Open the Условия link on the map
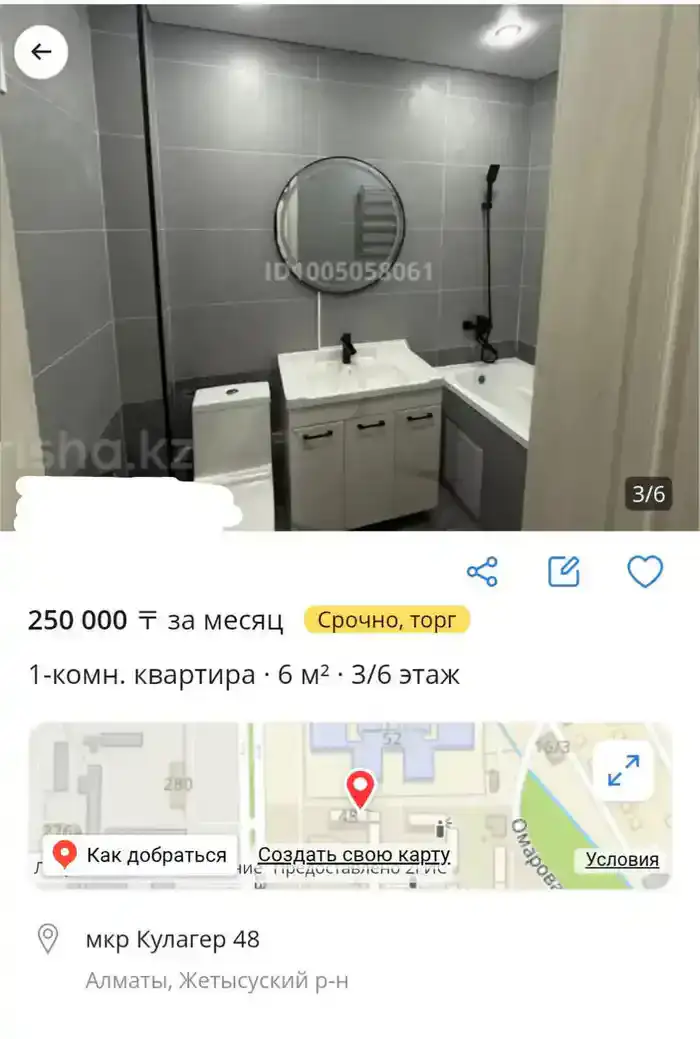The width and height of the screenshot is (700, 1039). pyautogui.click(x=622, y=859)
